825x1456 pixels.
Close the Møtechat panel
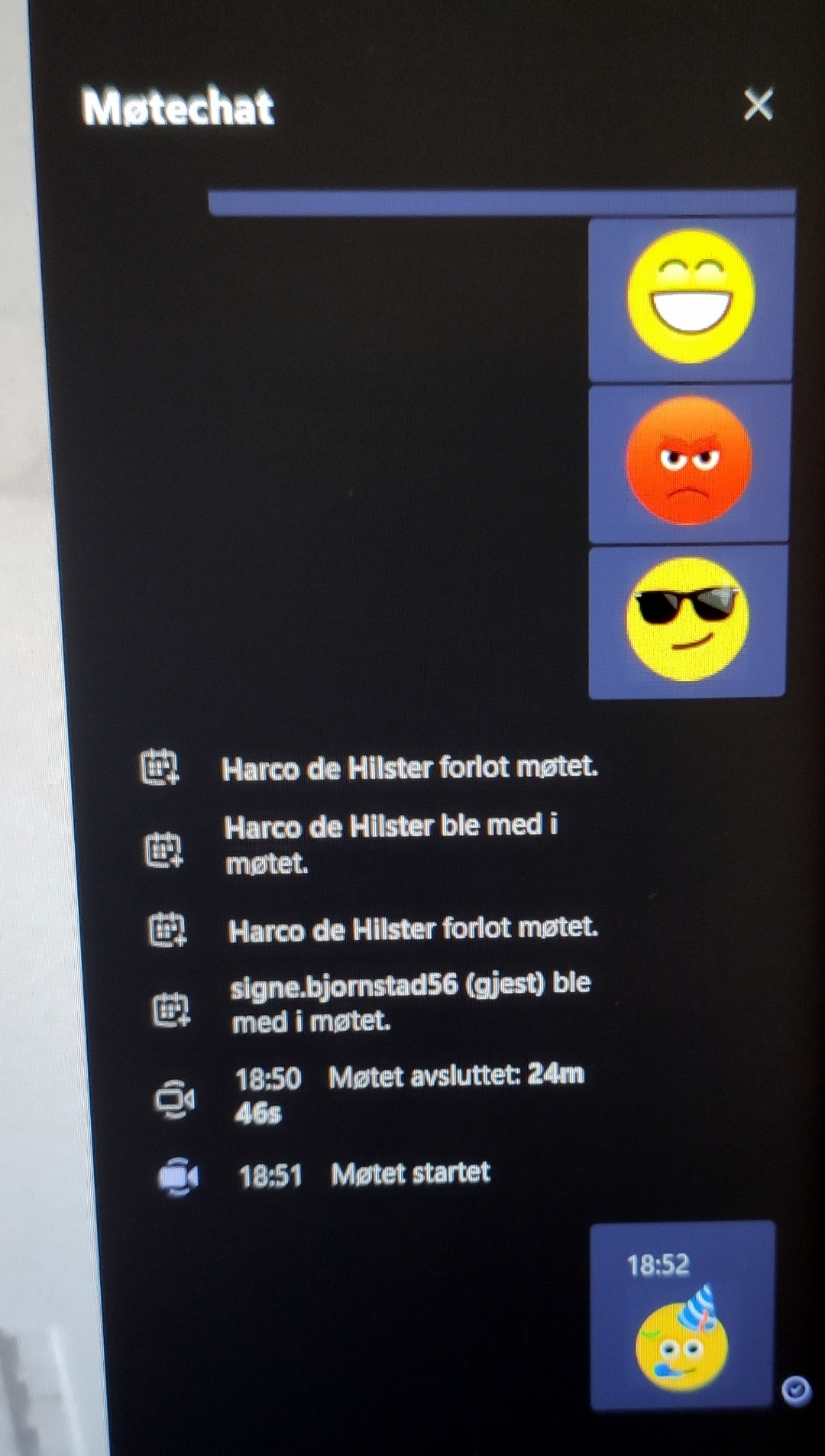(759, 105)
